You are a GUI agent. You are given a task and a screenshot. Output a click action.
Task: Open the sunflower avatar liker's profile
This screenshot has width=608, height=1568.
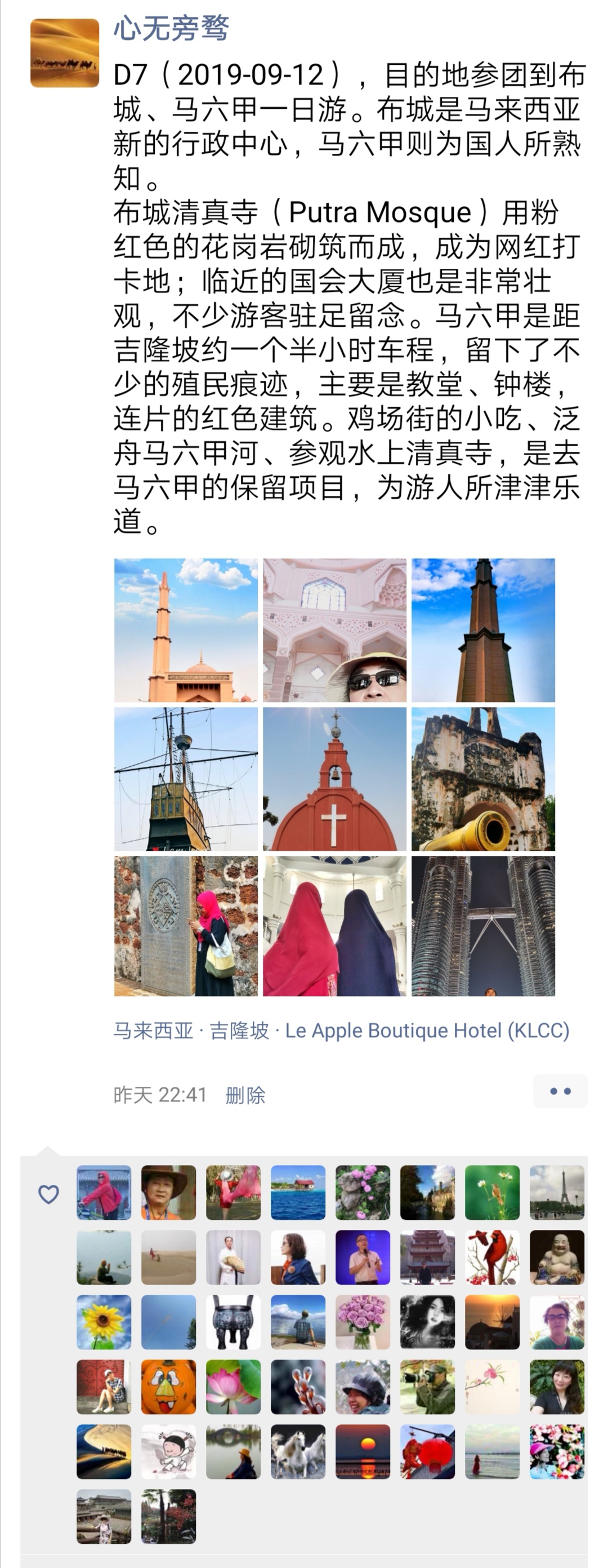click(104, 1322)
